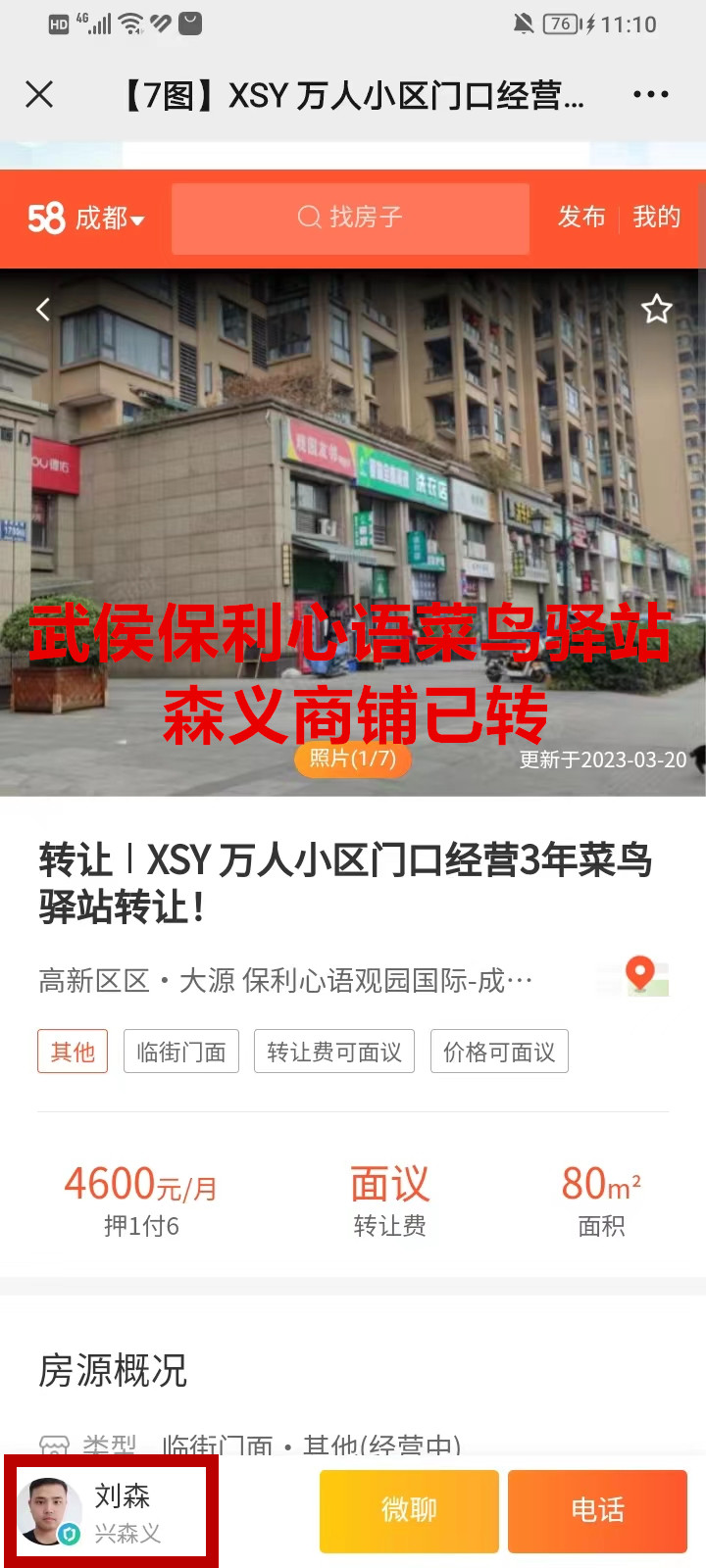Open agent 刘森's profile

pyautogui.click(x=110, y=1510)
